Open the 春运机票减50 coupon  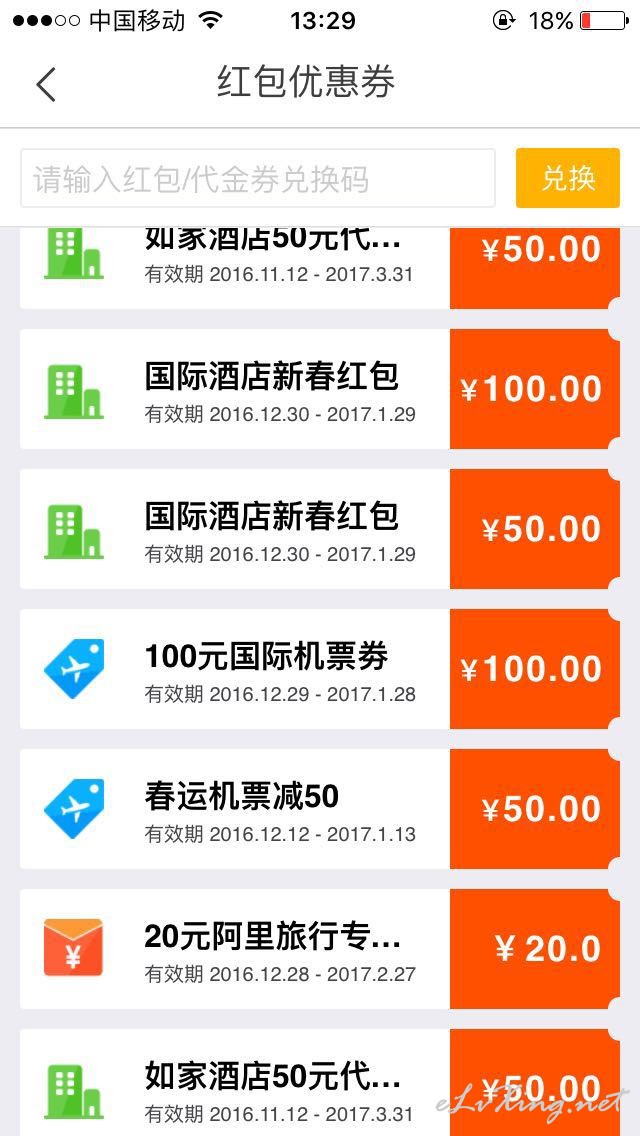pos(320,809)
